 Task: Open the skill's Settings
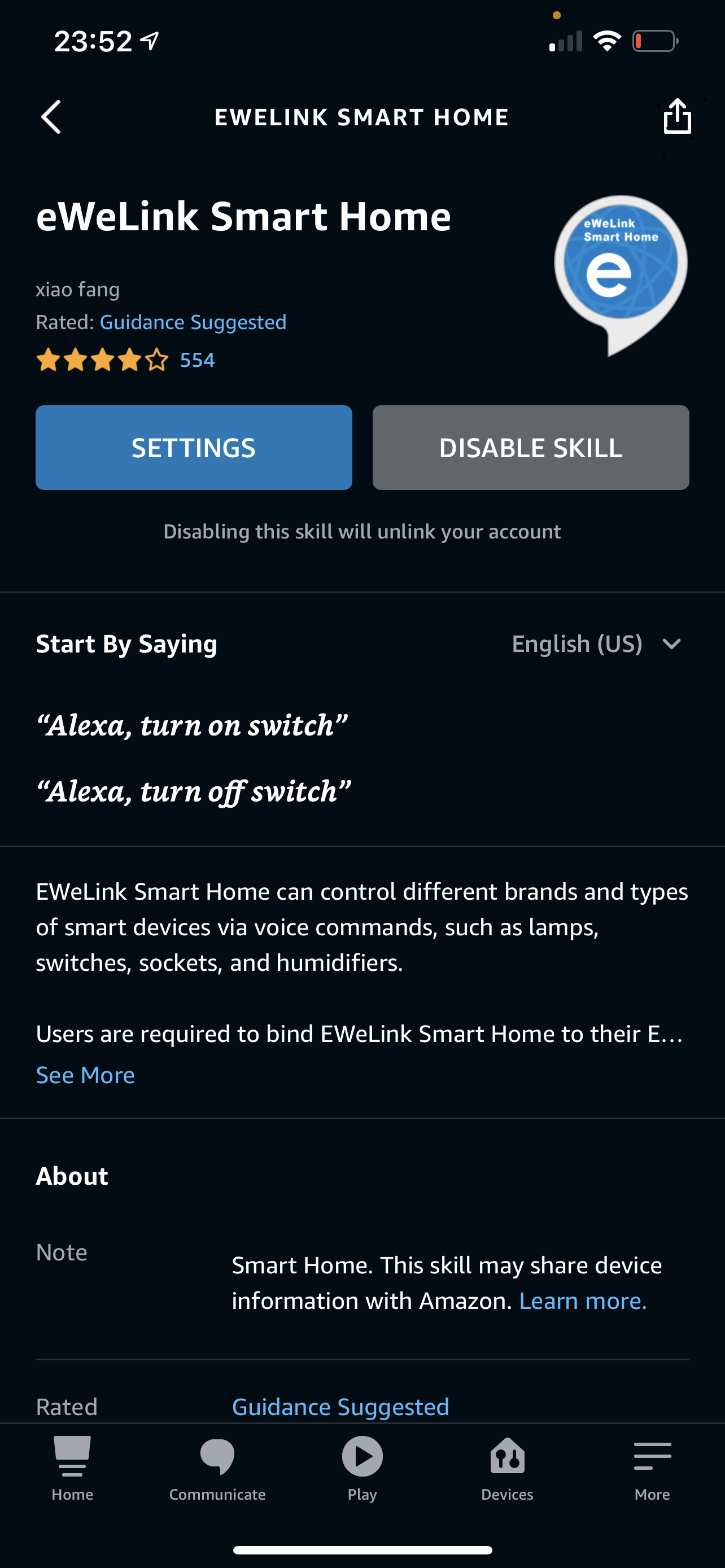[194, 448]
